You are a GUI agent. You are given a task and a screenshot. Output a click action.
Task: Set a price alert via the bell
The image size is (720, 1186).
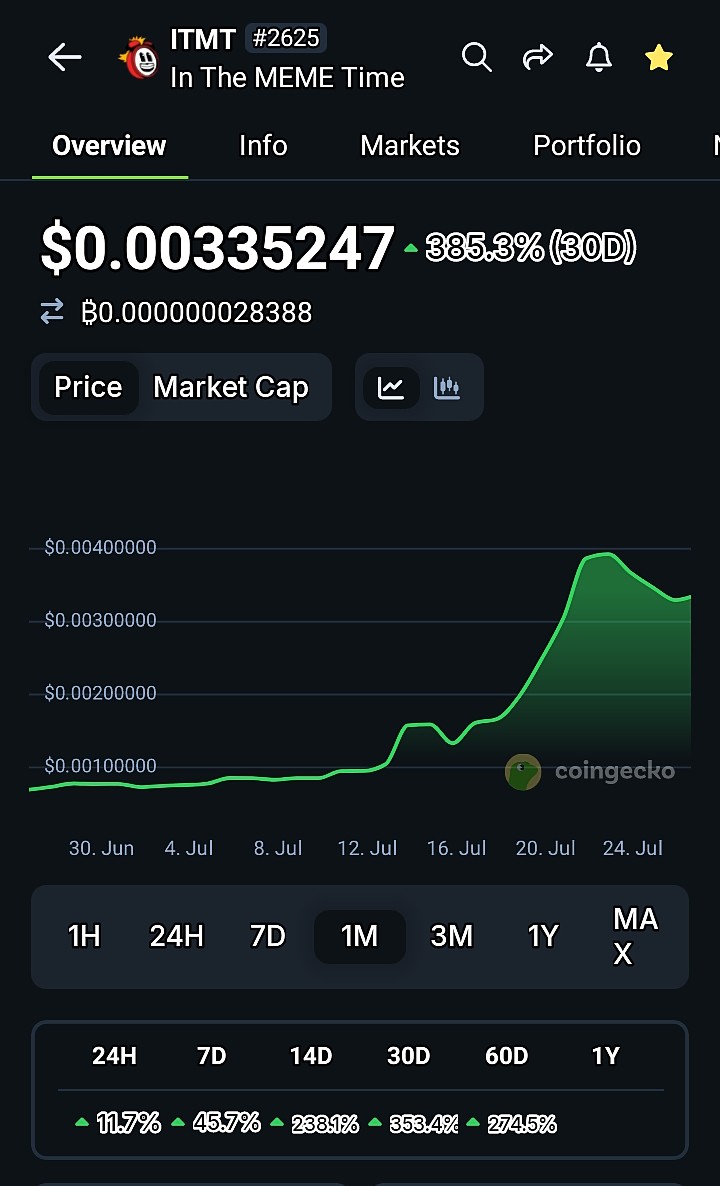click(x=598, y=57)
